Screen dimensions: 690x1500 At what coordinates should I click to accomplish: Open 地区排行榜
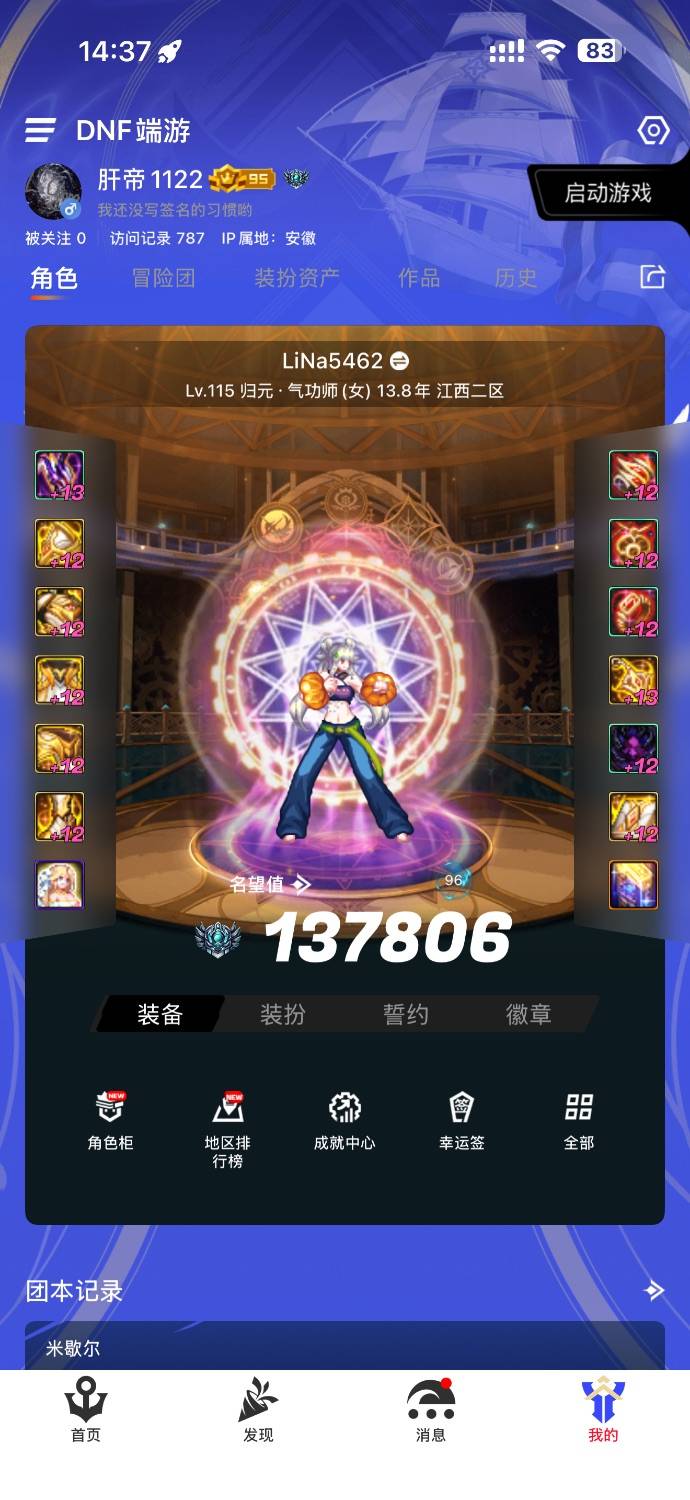[x=228, y=1129]
